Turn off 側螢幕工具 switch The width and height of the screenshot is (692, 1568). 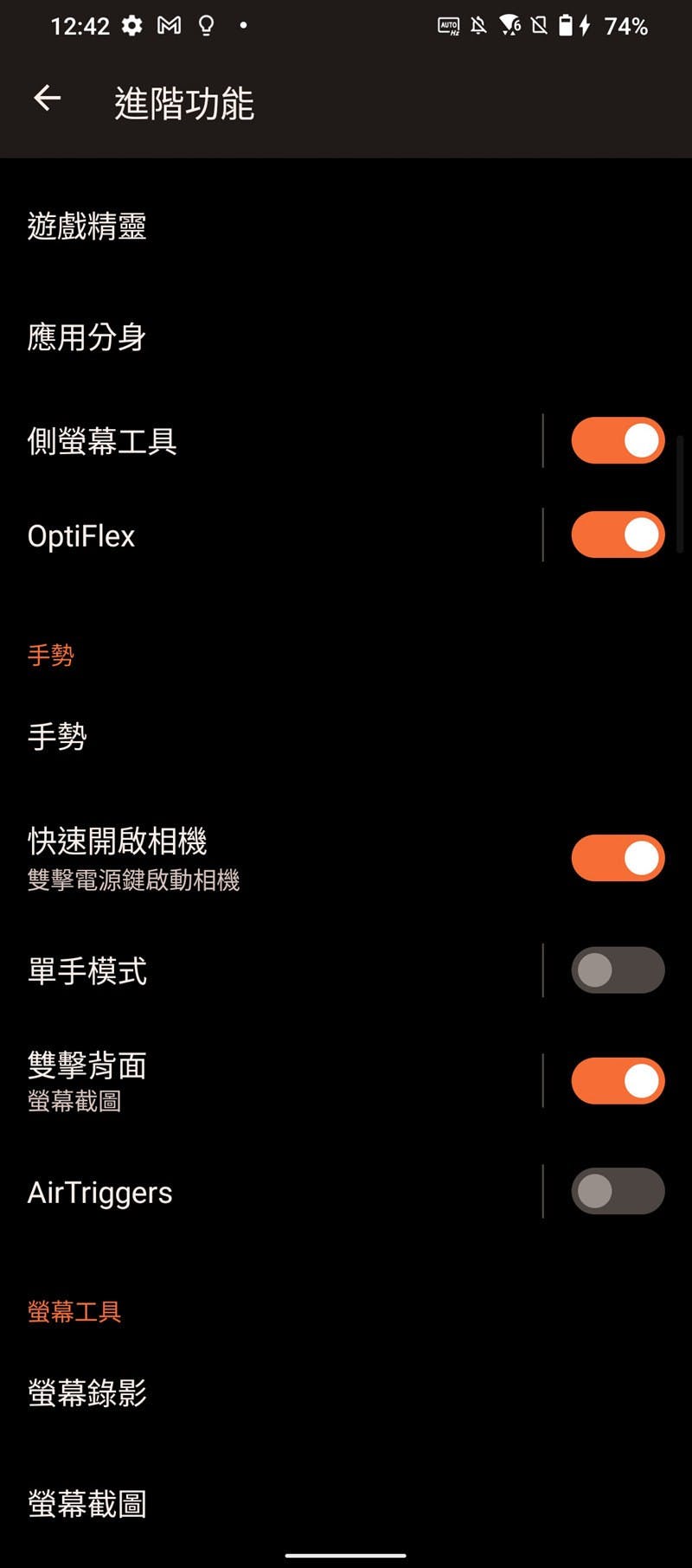point(618,441)
